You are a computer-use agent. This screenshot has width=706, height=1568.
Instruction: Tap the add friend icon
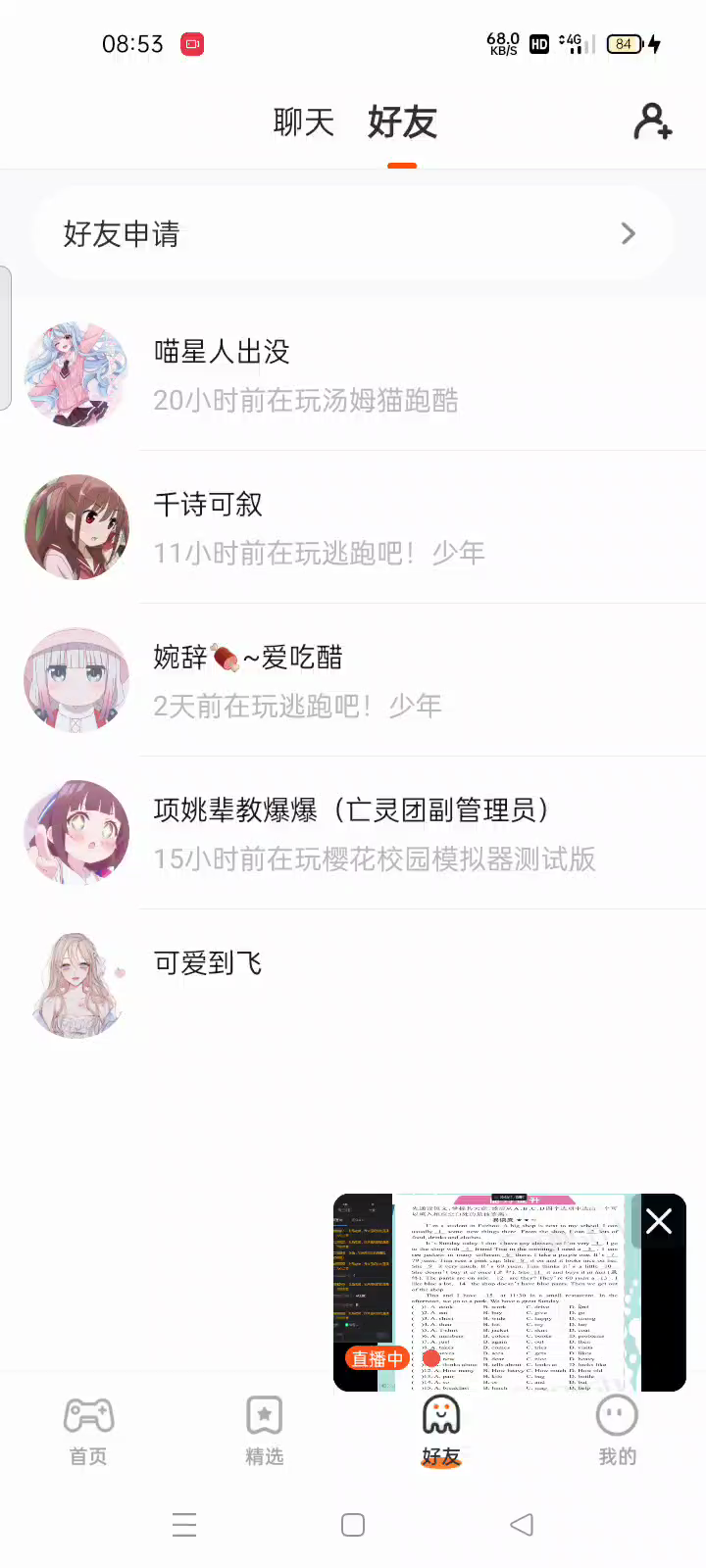coord(652,122)
